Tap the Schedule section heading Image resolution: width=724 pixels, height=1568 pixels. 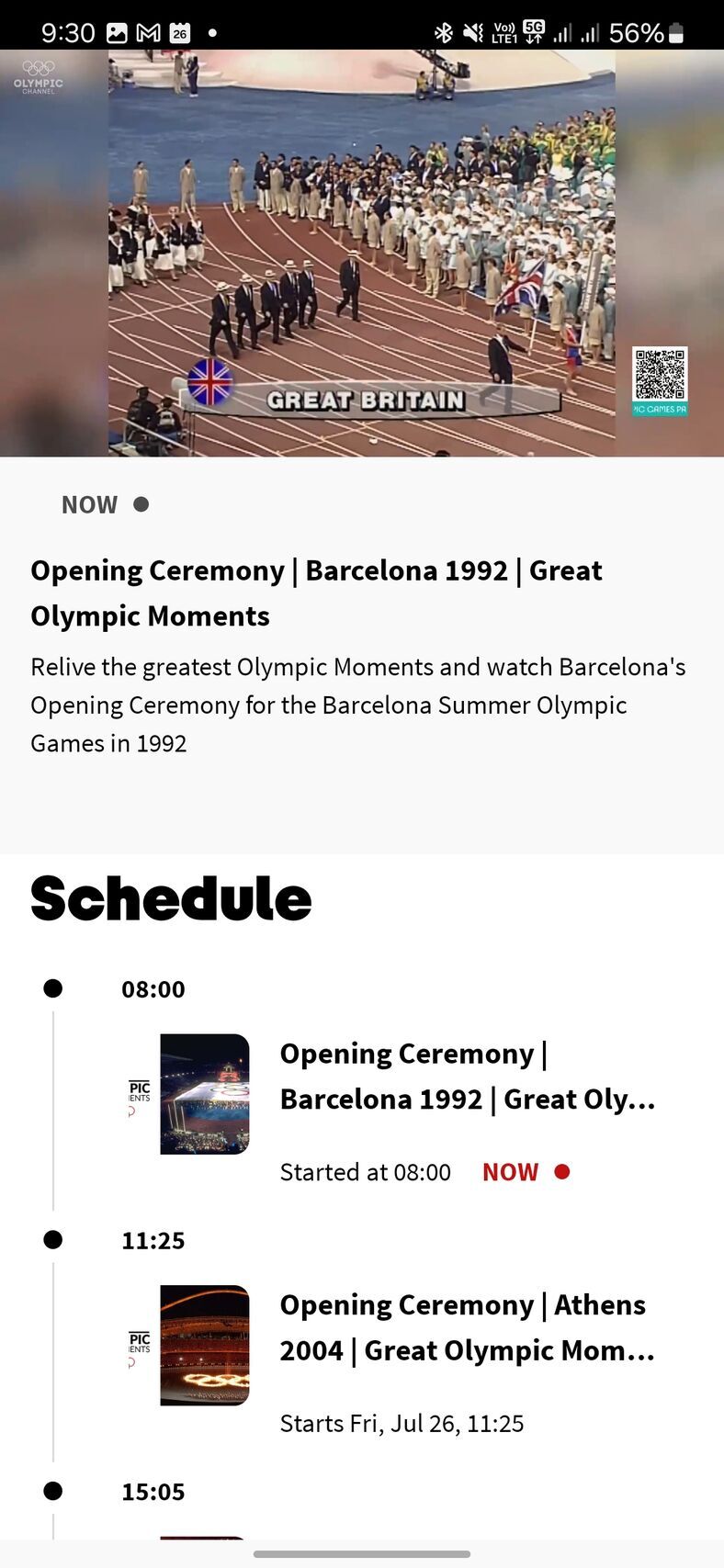pyautogui.click(x=171, y=898)
